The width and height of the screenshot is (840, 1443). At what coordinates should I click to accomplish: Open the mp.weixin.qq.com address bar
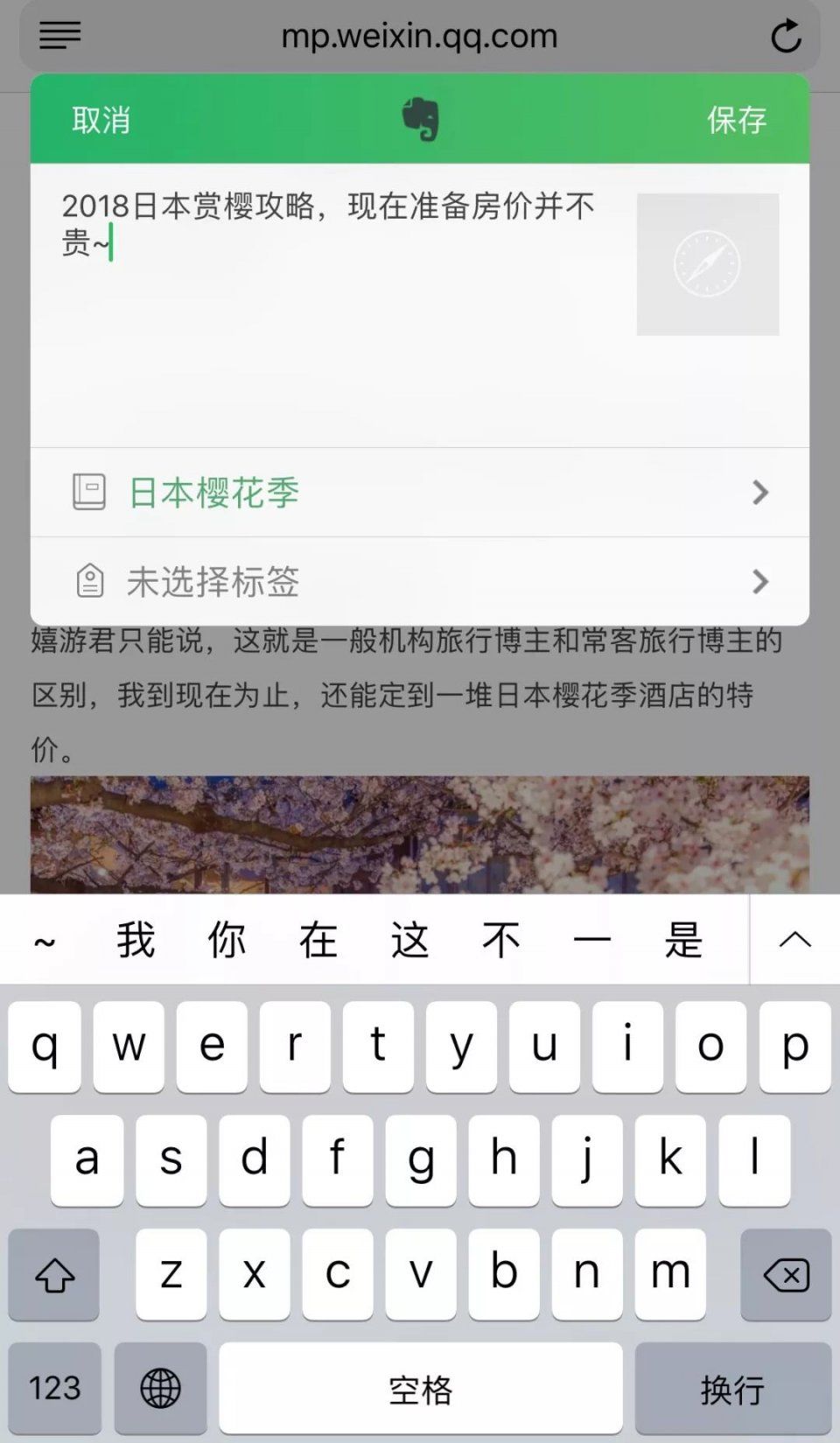[x=419, y=36]
